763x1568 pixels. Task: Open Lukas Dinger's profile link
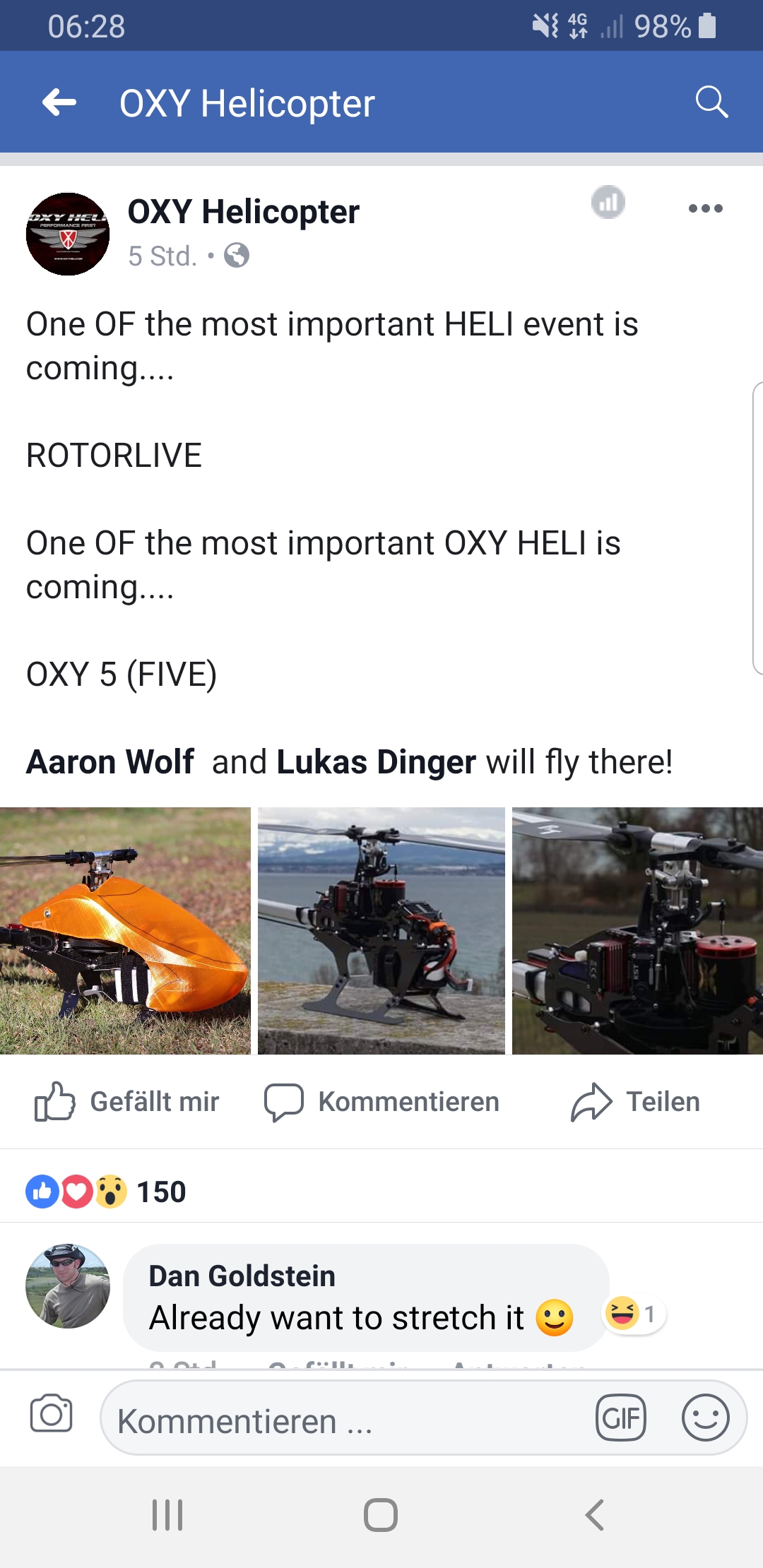[376, 762]
